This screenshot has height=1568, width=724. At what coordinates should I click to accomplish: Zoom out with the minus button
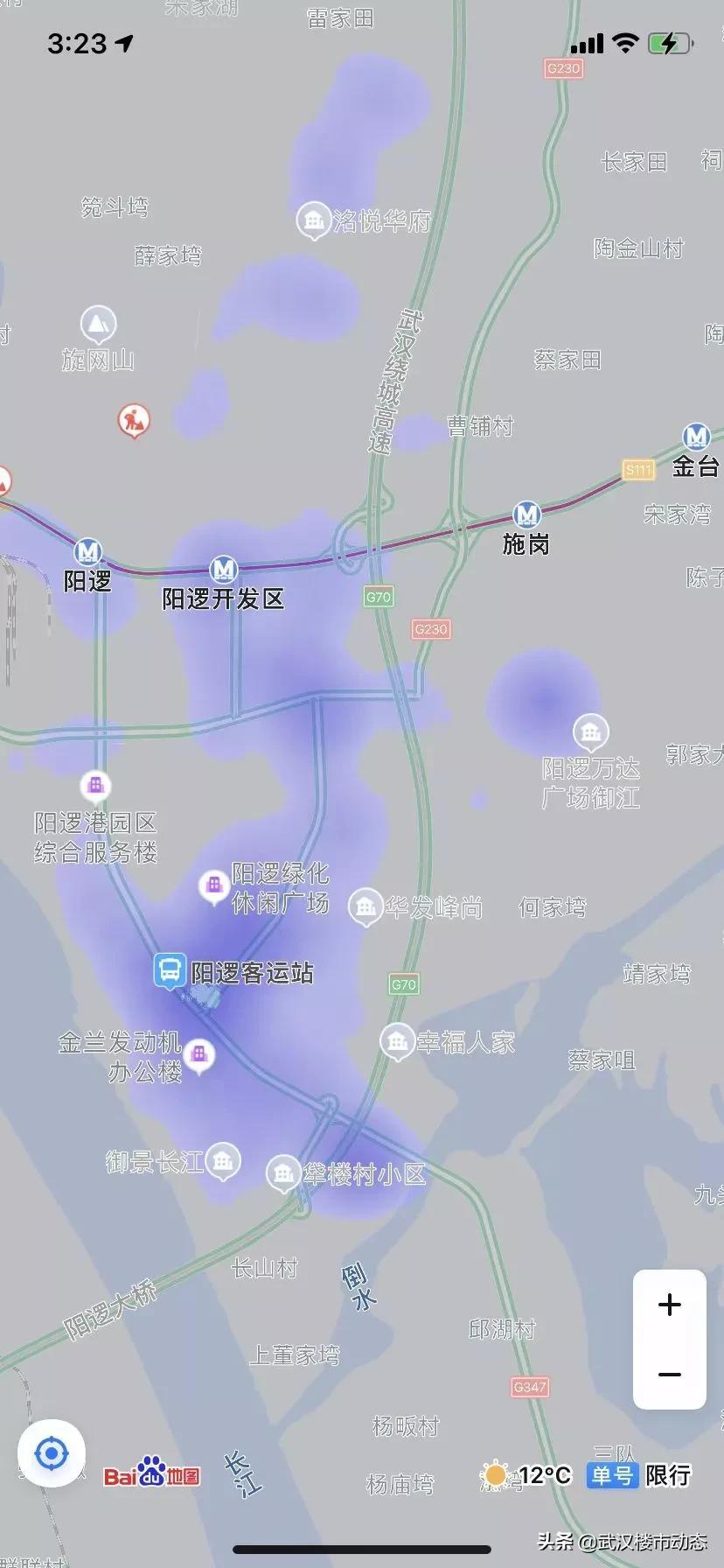coord(669,1375)
